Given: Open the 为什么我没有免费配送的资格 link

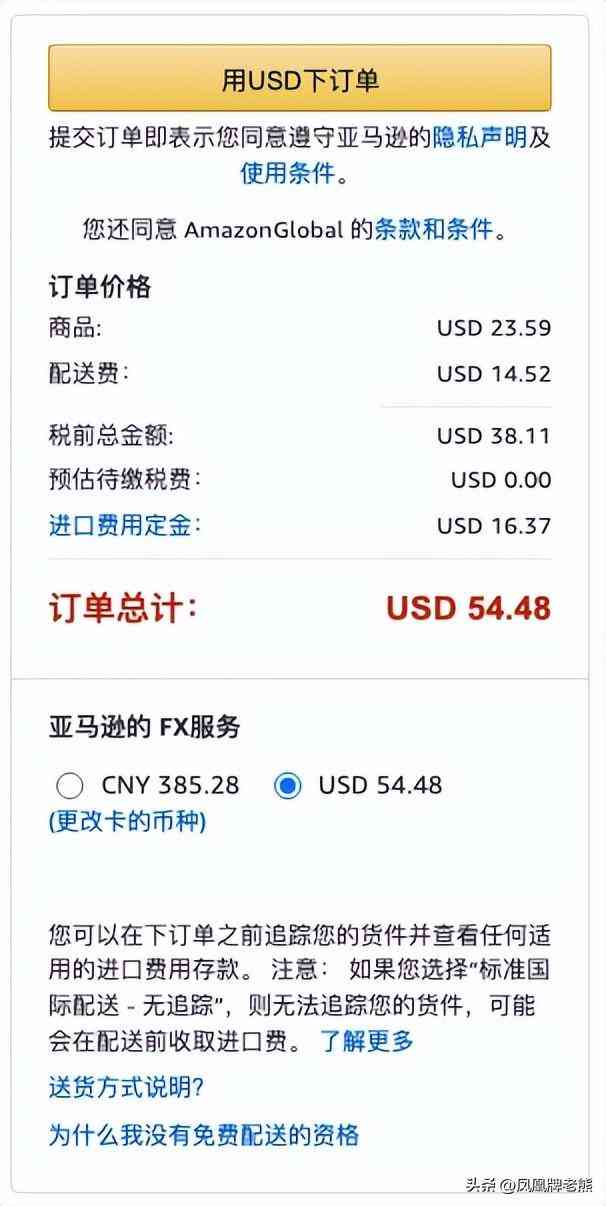Looking at the screenshot, I should (x=203, y=1135).
